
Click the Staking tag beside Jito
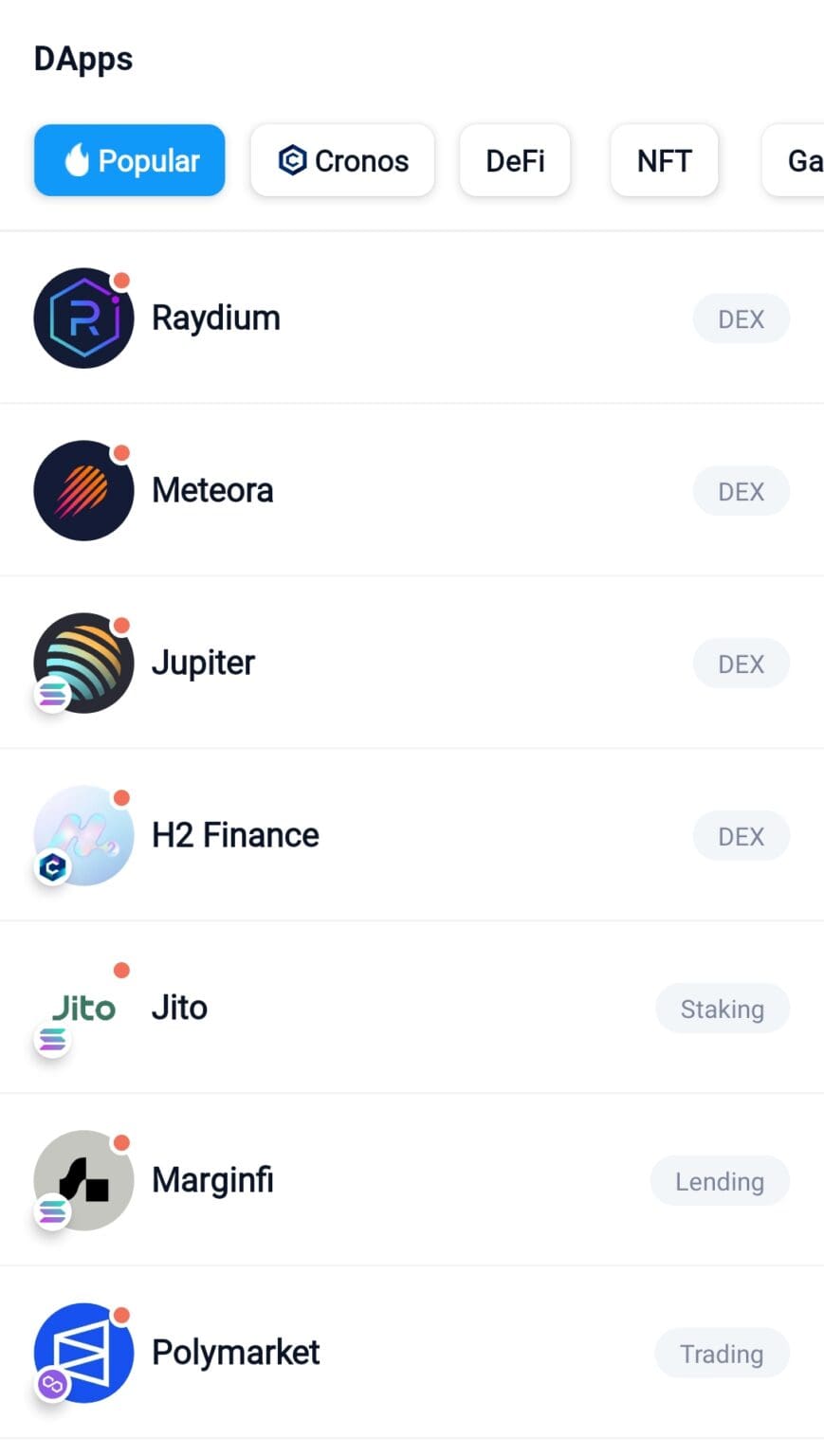(x=722, y=1008)
